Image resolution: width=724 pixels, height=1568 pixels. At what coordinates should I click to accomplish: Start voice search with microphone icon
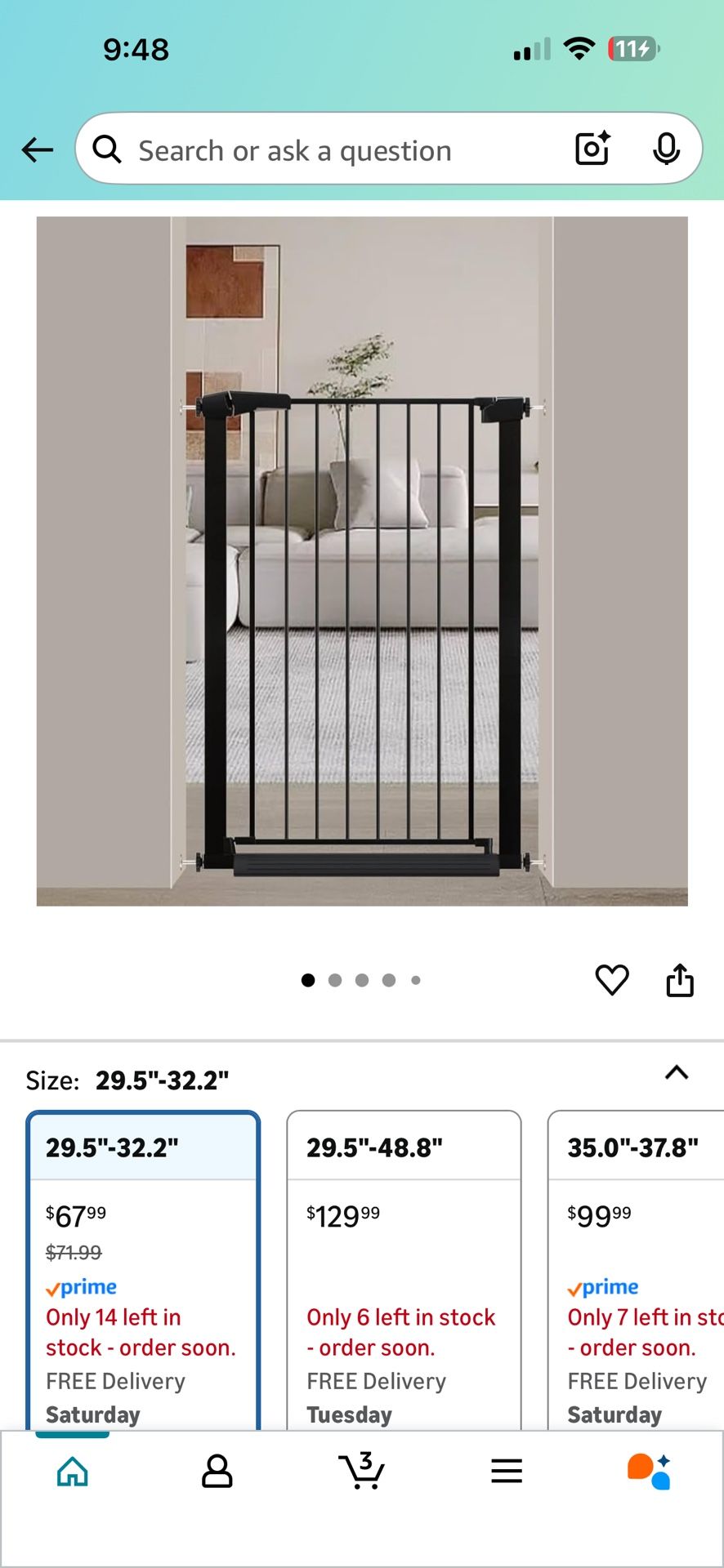click(x=666, y=149)
